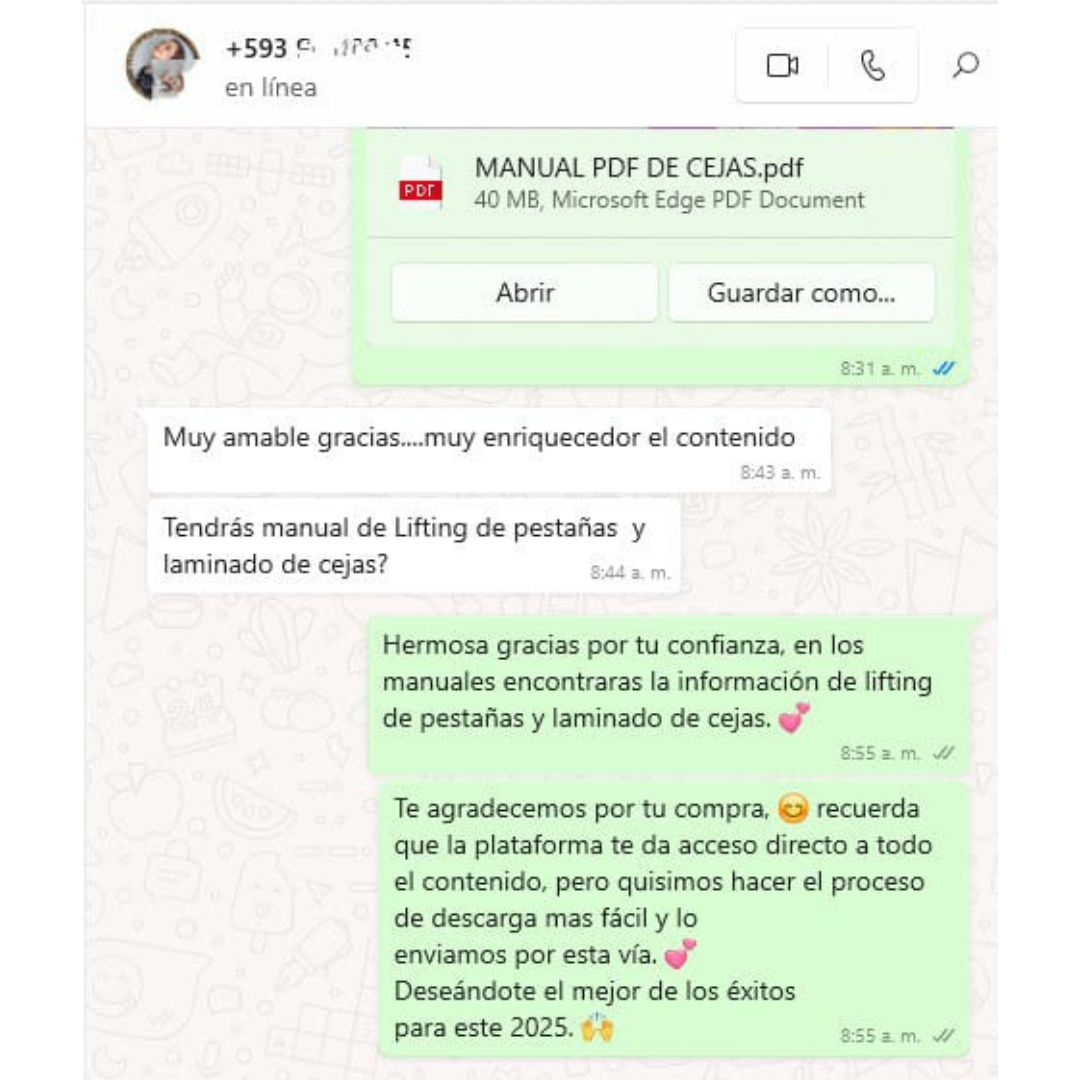1080x1080 pixels.
Task: Start a voice call
Action: 872,66
